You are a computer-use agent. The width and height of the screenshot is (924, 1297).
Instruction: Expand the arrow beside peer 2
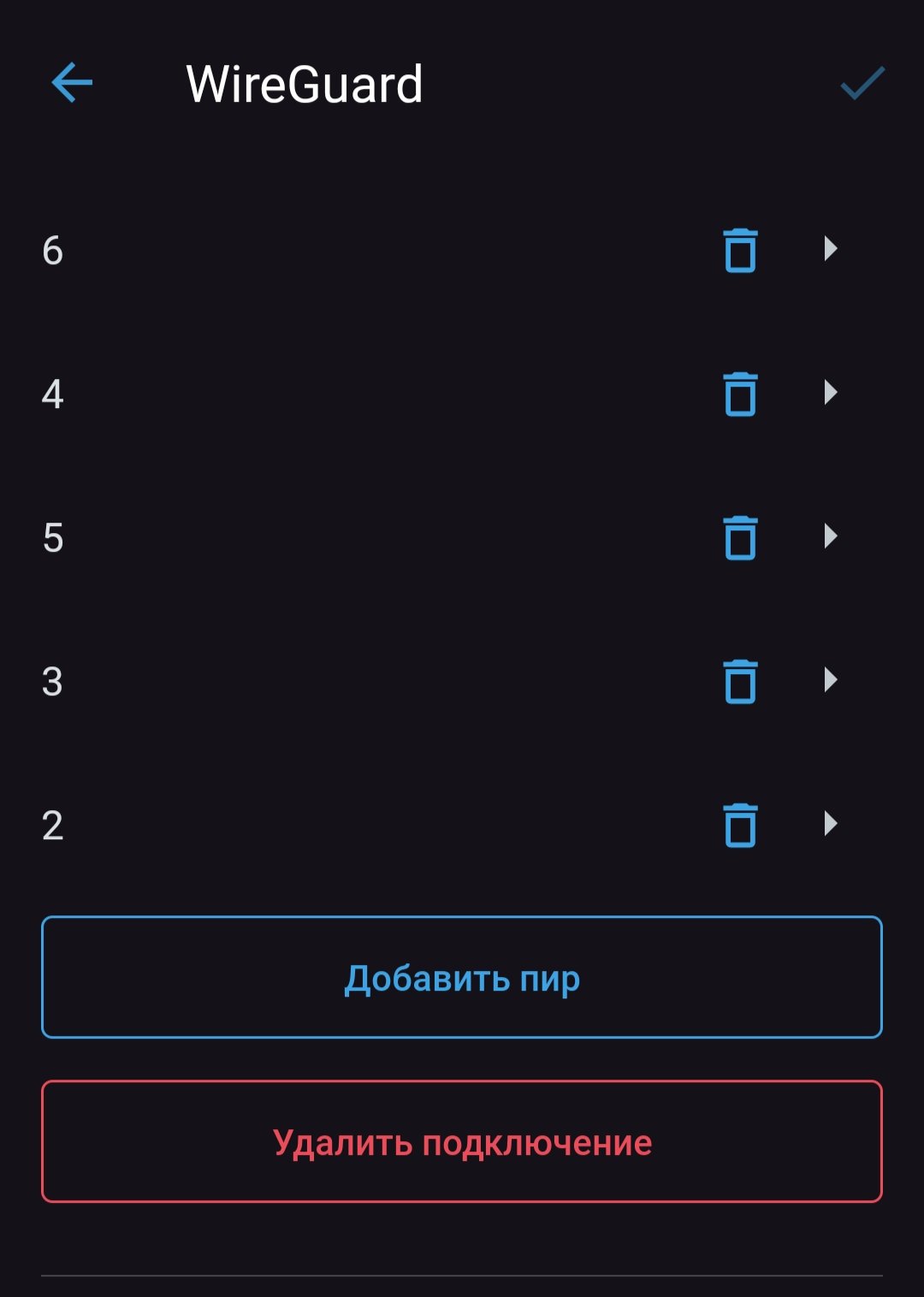830,824
